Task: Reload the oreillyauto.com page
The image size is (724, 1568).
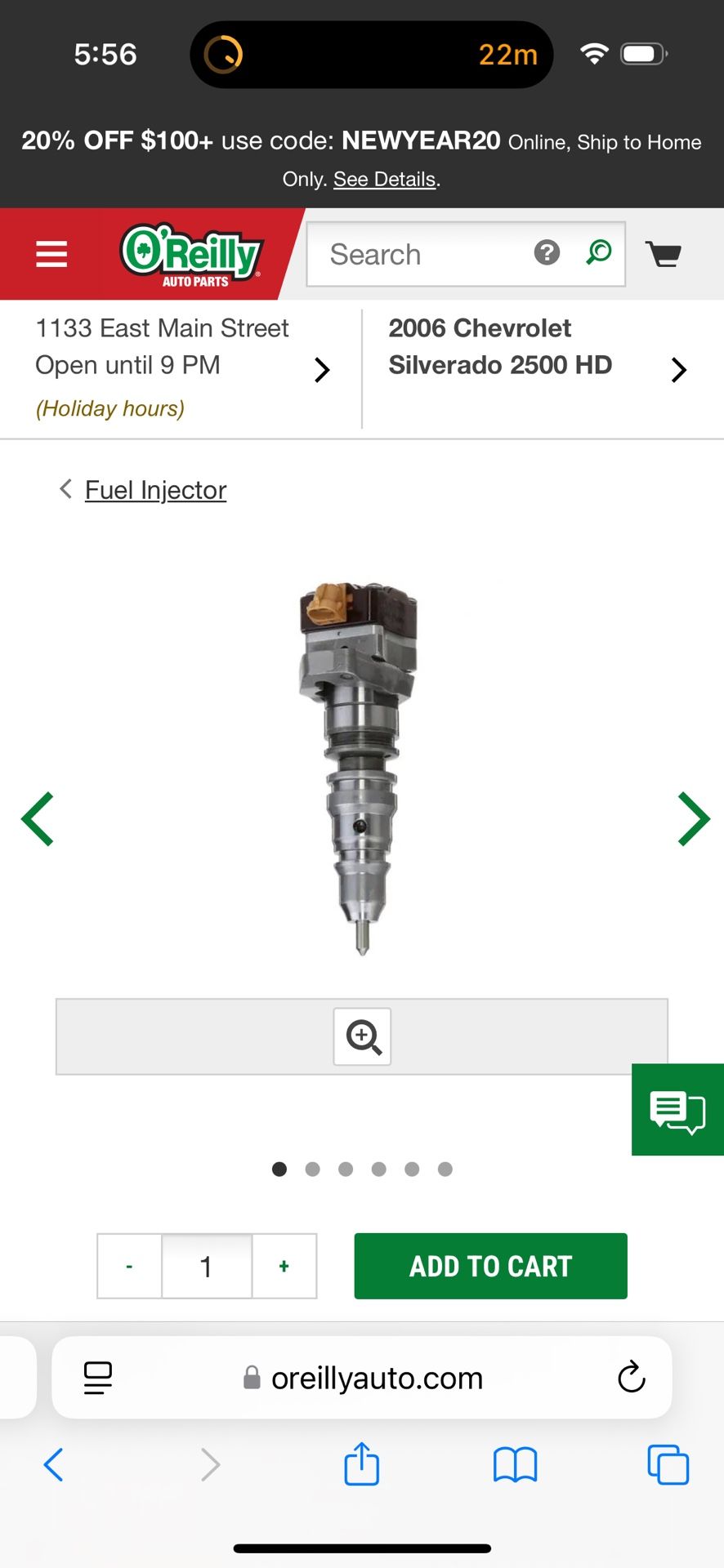Action: click(631, 1378)
